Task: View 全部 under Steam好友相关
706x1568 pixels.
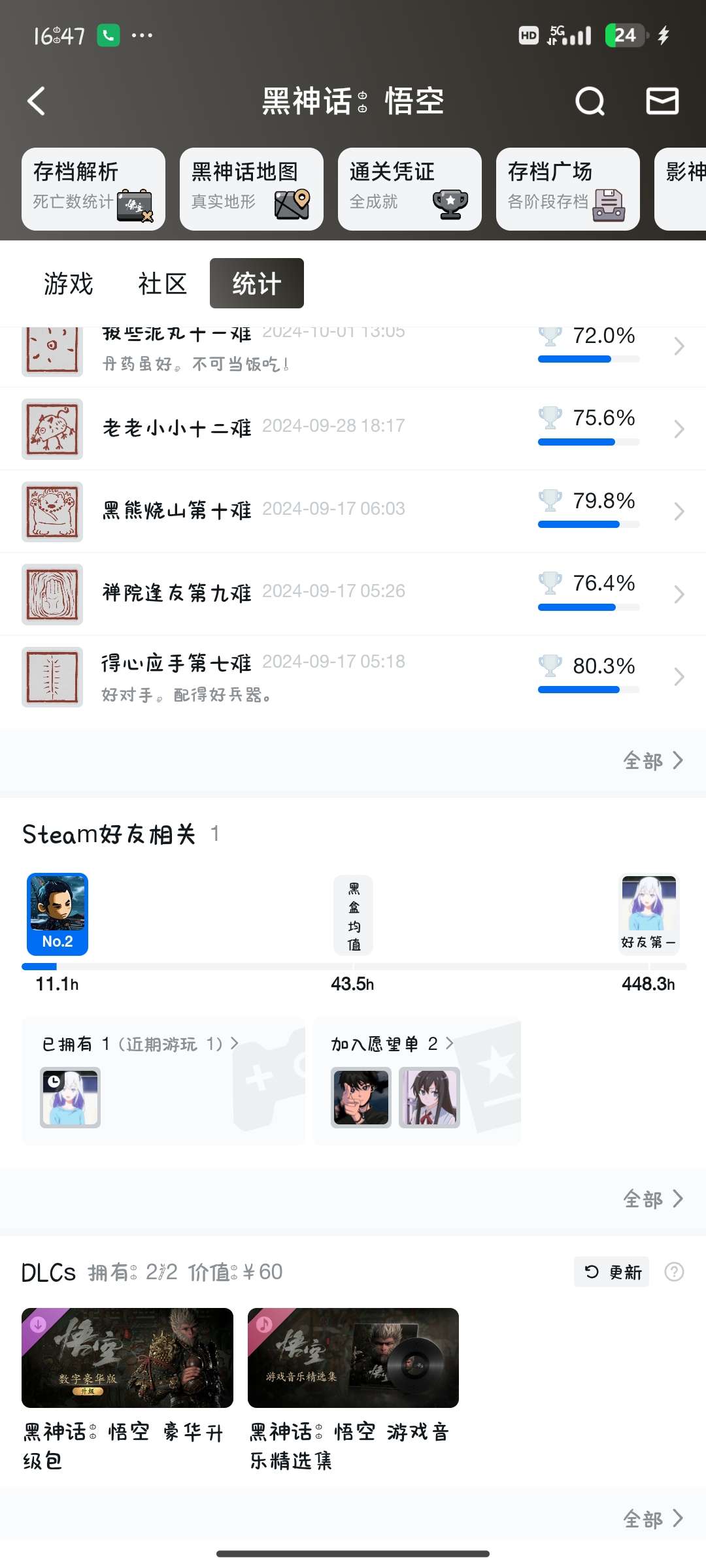Action: (x=652, y=1199)
